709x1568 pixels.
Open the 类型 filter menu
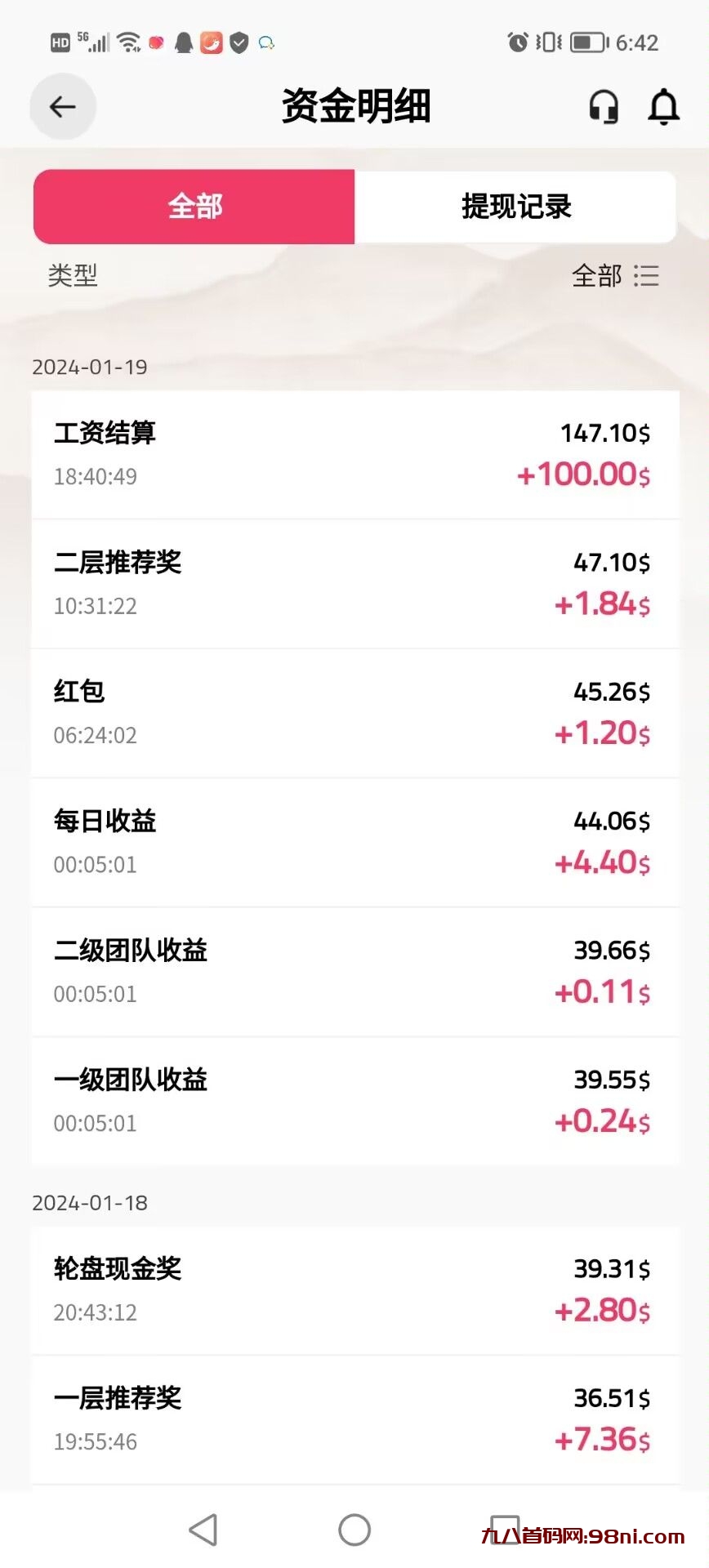[73, 276]
